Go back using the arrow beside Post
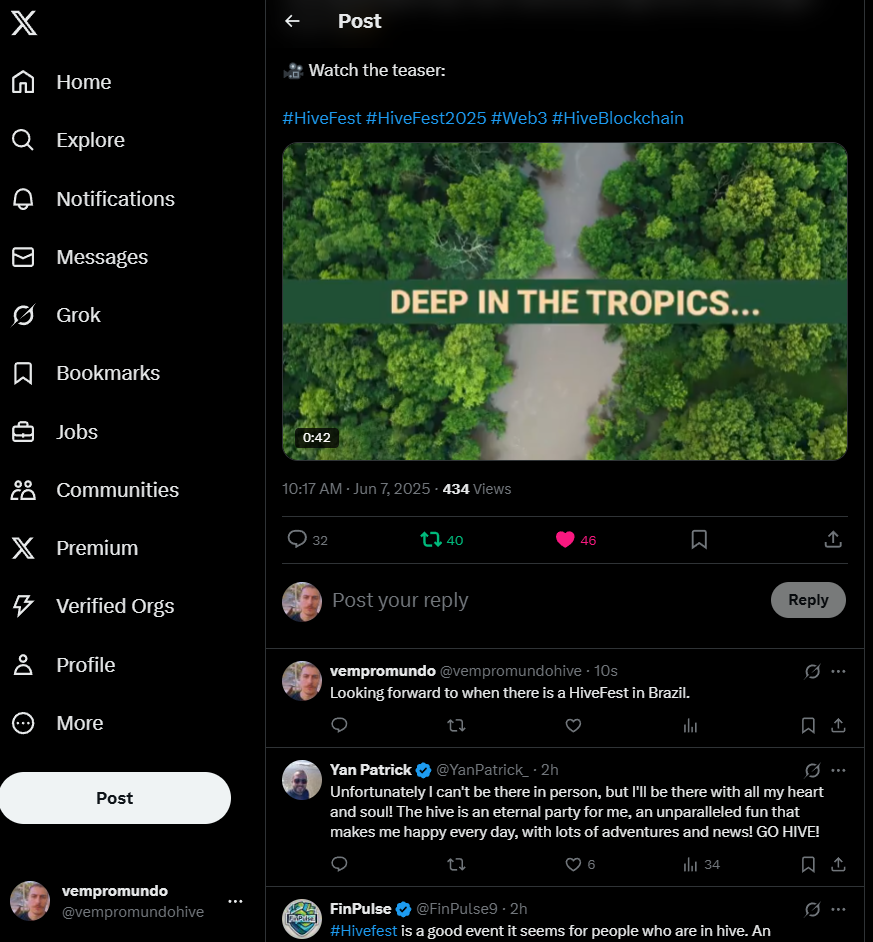The height and width of the screenshot is (942, 873). (292, 21)
